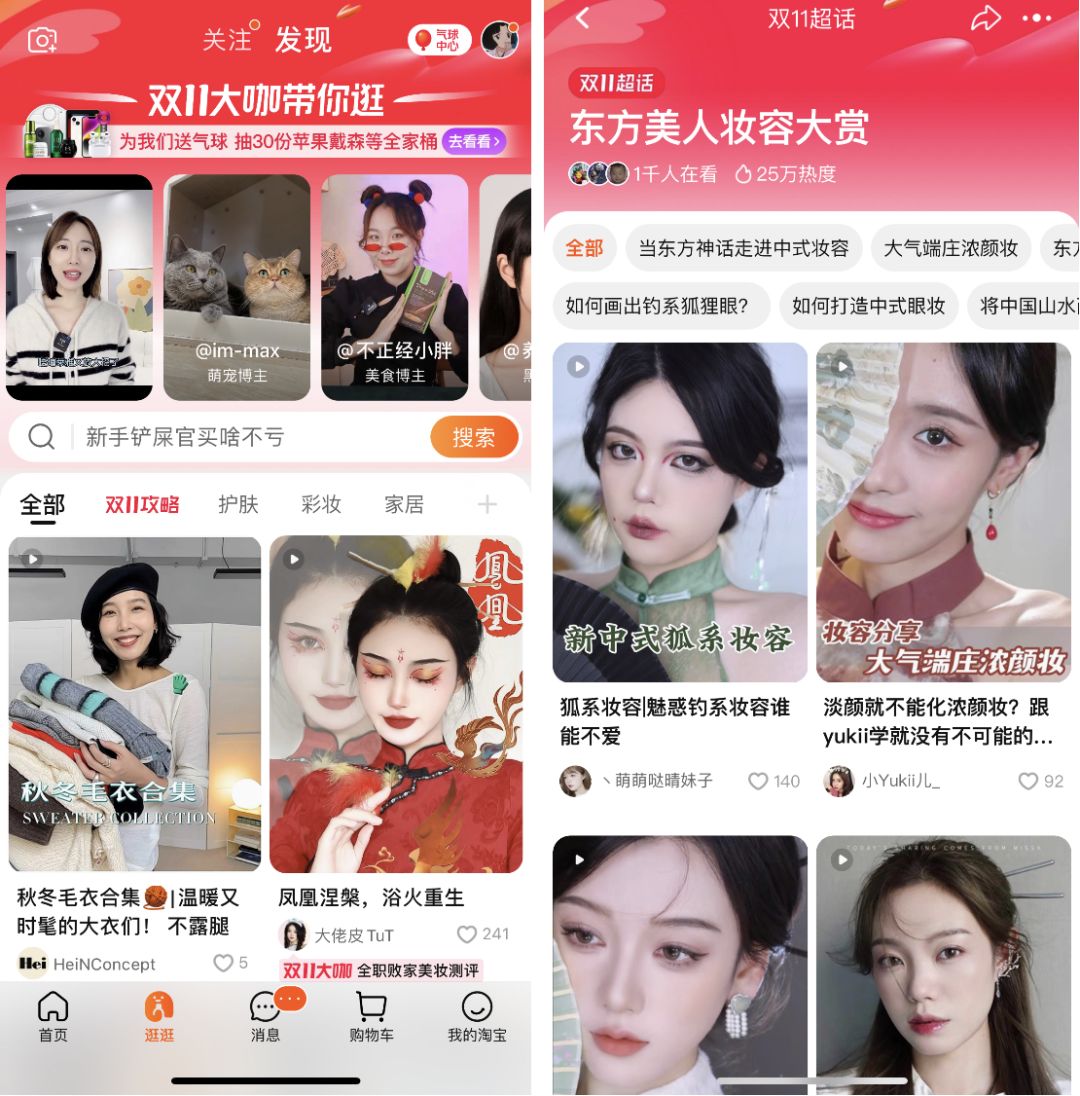Open the three-dot overflow menu
Image resolution: width=1080 pixels, height=1096 pixels.
click(x=1037, y=18)
